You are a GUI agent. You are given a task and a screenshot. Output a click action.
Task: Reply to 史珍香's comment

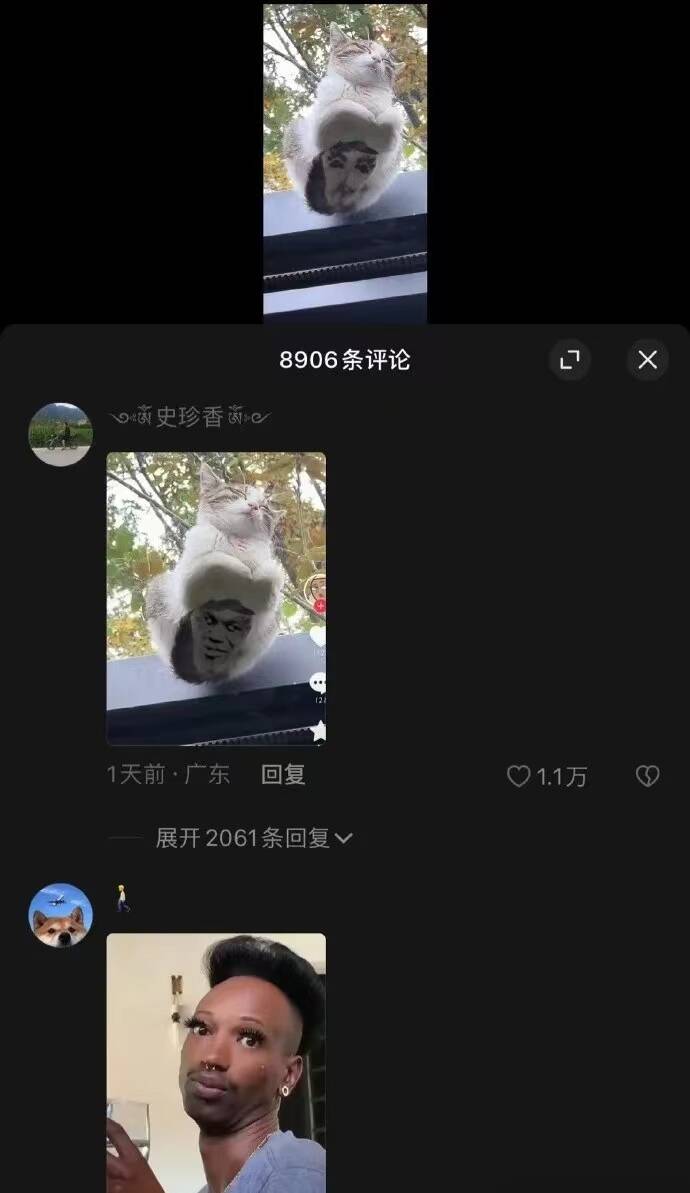click(283, 775)
